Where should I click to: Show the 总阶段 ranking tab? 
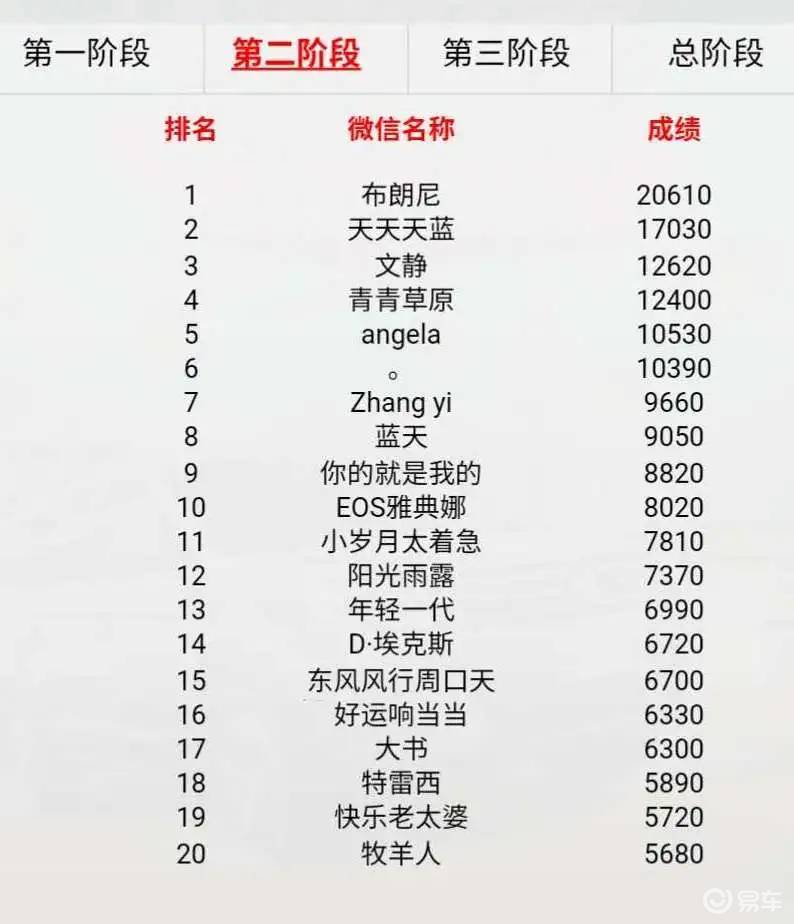coord(715,53)
